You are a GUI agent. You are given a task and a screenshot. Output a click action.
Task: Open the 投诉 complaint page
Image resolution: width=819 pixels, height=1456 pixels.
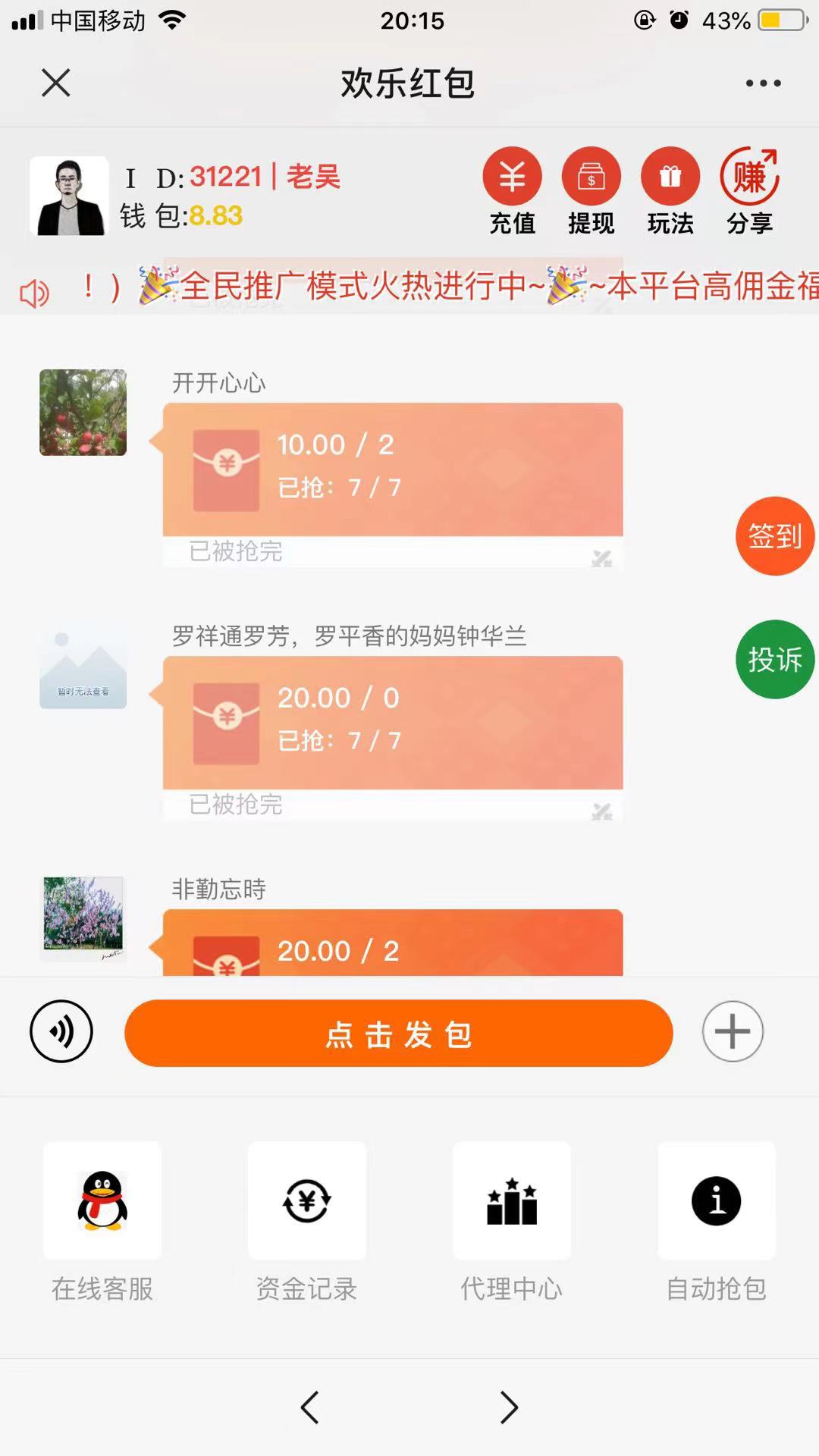774,659
